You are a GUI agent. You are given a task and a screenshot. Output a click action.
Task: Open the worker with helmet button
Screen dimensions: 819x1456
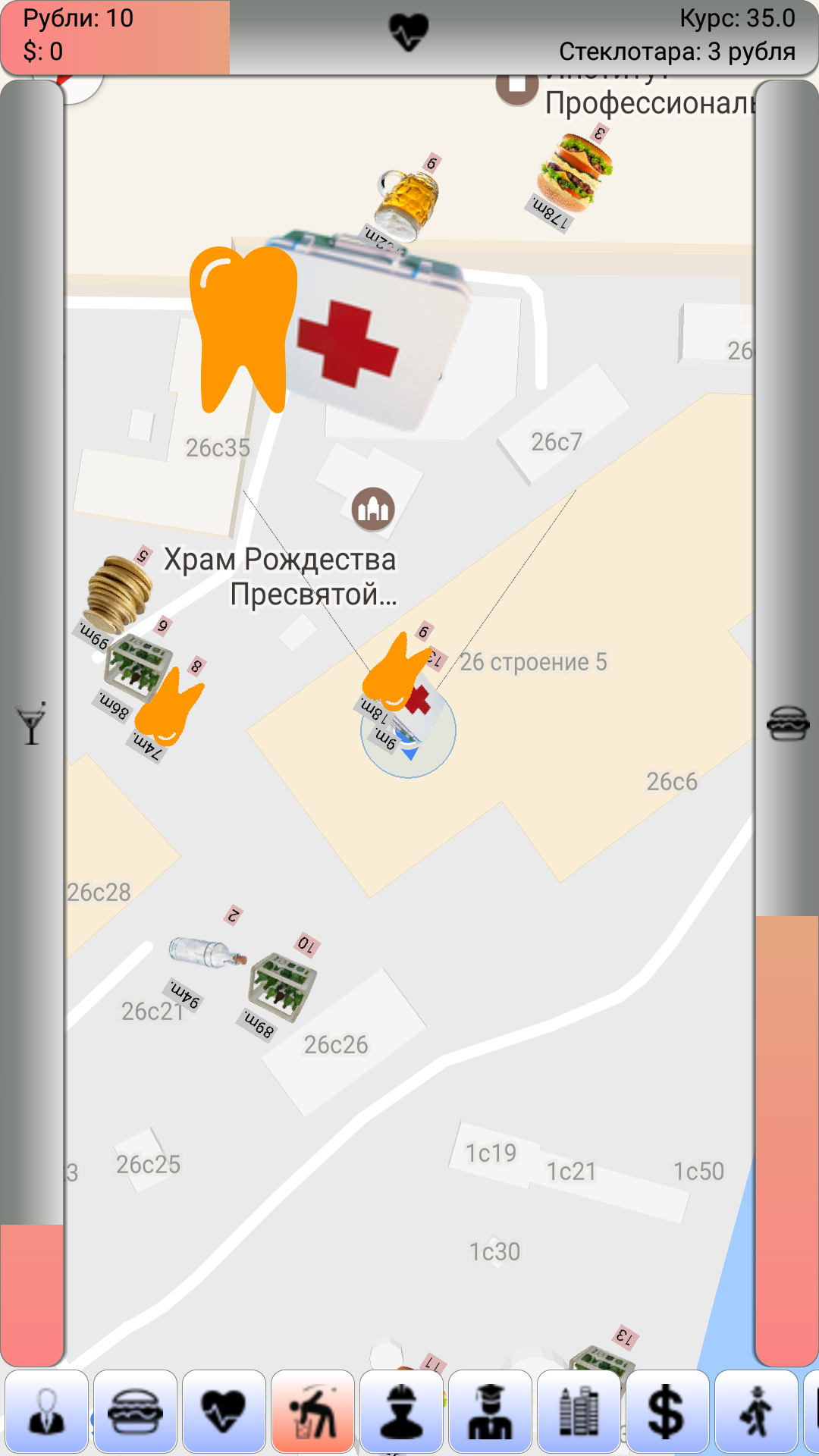pos(402,1411)
